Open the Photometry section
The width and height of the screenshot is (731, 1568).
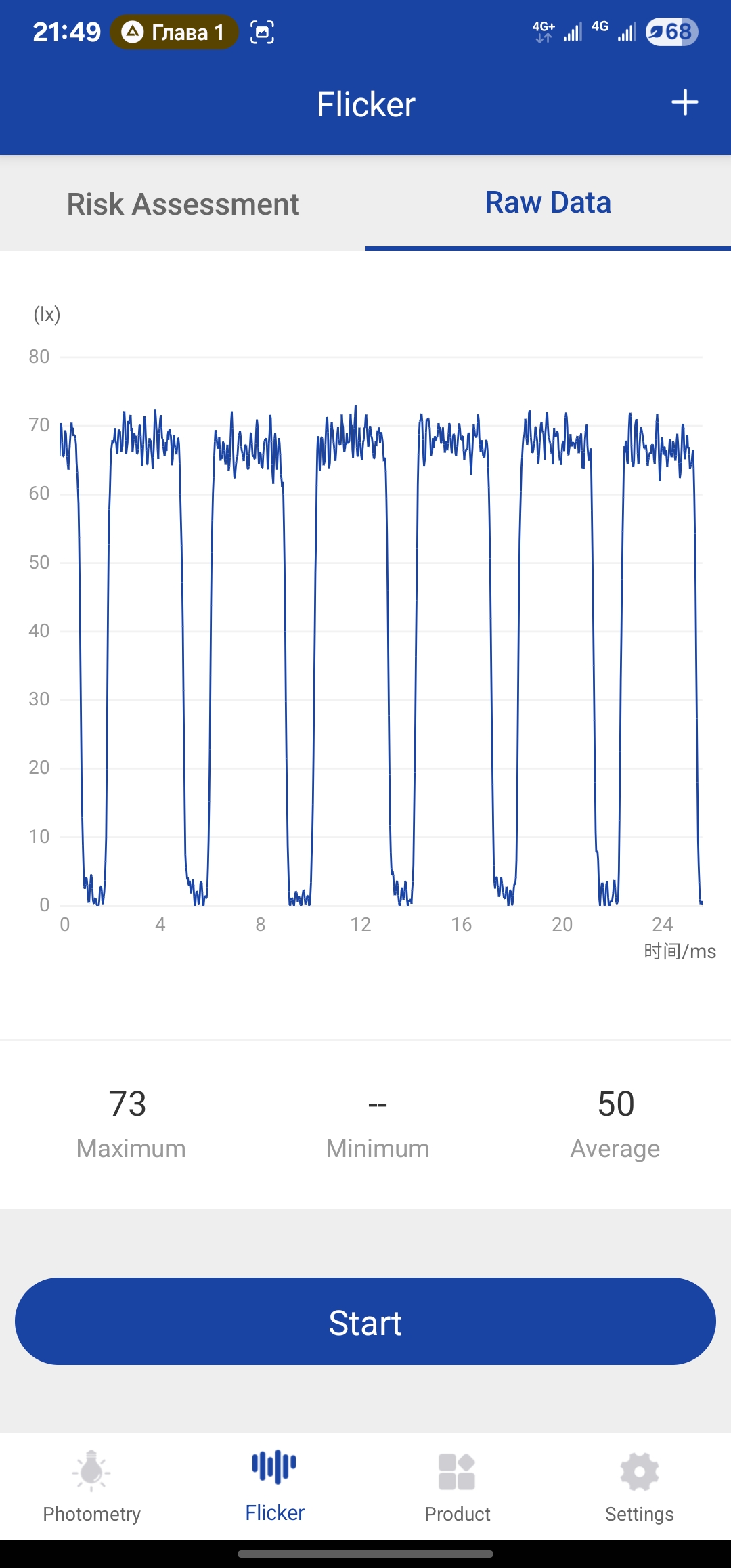coord(92,1486)
